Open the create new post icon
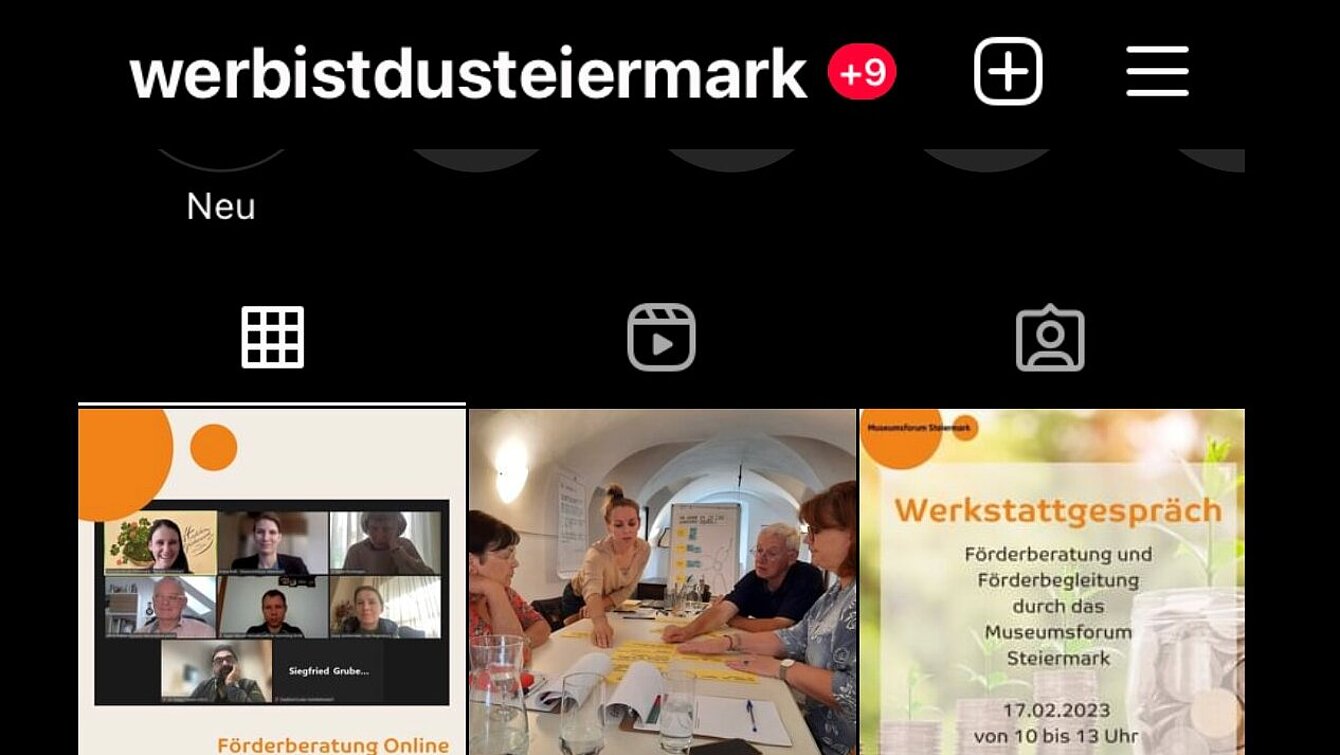Screen dimensions: 1340x755 tap(1008, 72)
